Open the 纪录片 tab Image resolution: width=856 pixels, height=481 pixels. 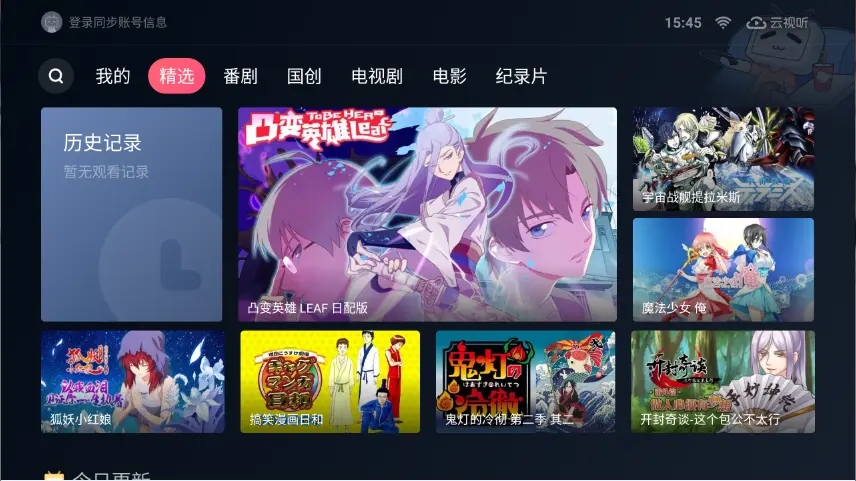coord(521,76)
